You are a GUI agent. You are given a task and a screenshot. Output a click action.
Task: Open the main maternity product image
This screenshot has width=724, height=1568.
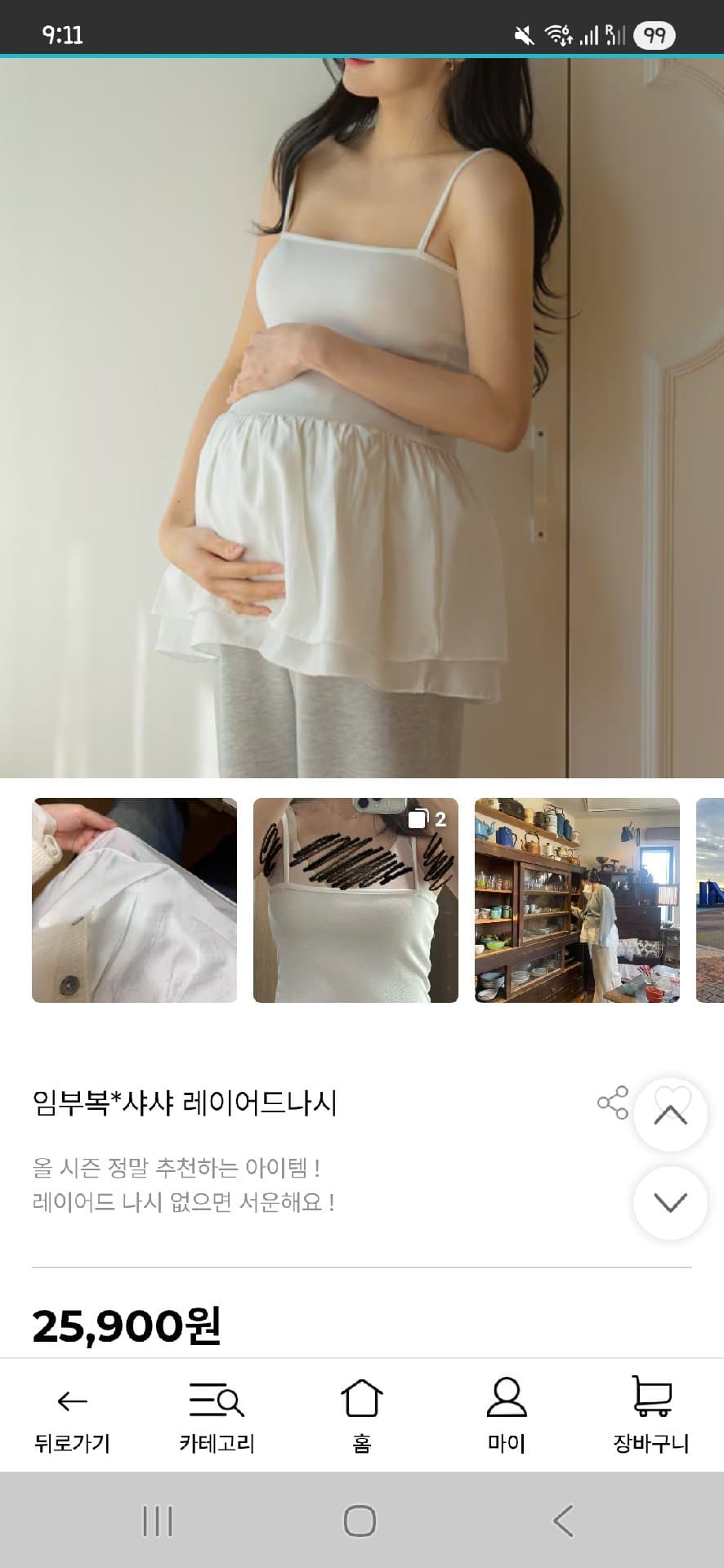coord(362,417)
